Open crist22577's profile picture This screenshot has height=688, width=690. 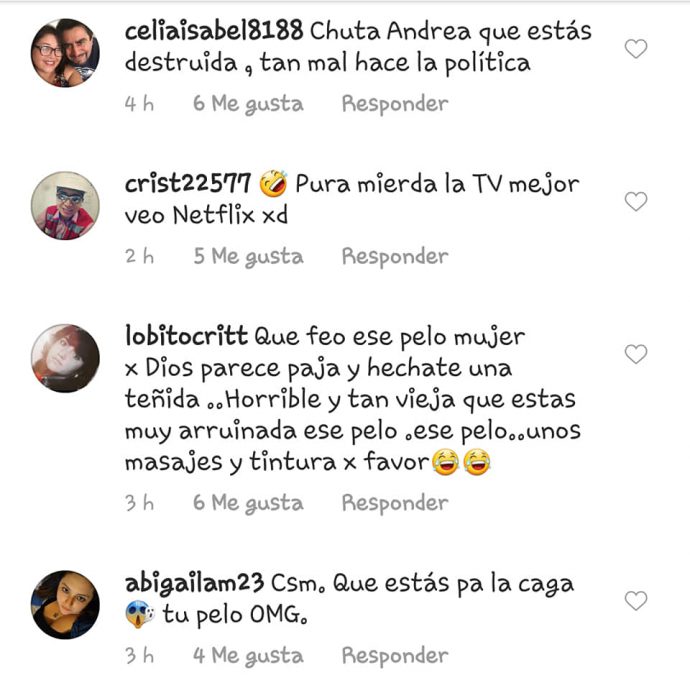[x=65, y=205]
